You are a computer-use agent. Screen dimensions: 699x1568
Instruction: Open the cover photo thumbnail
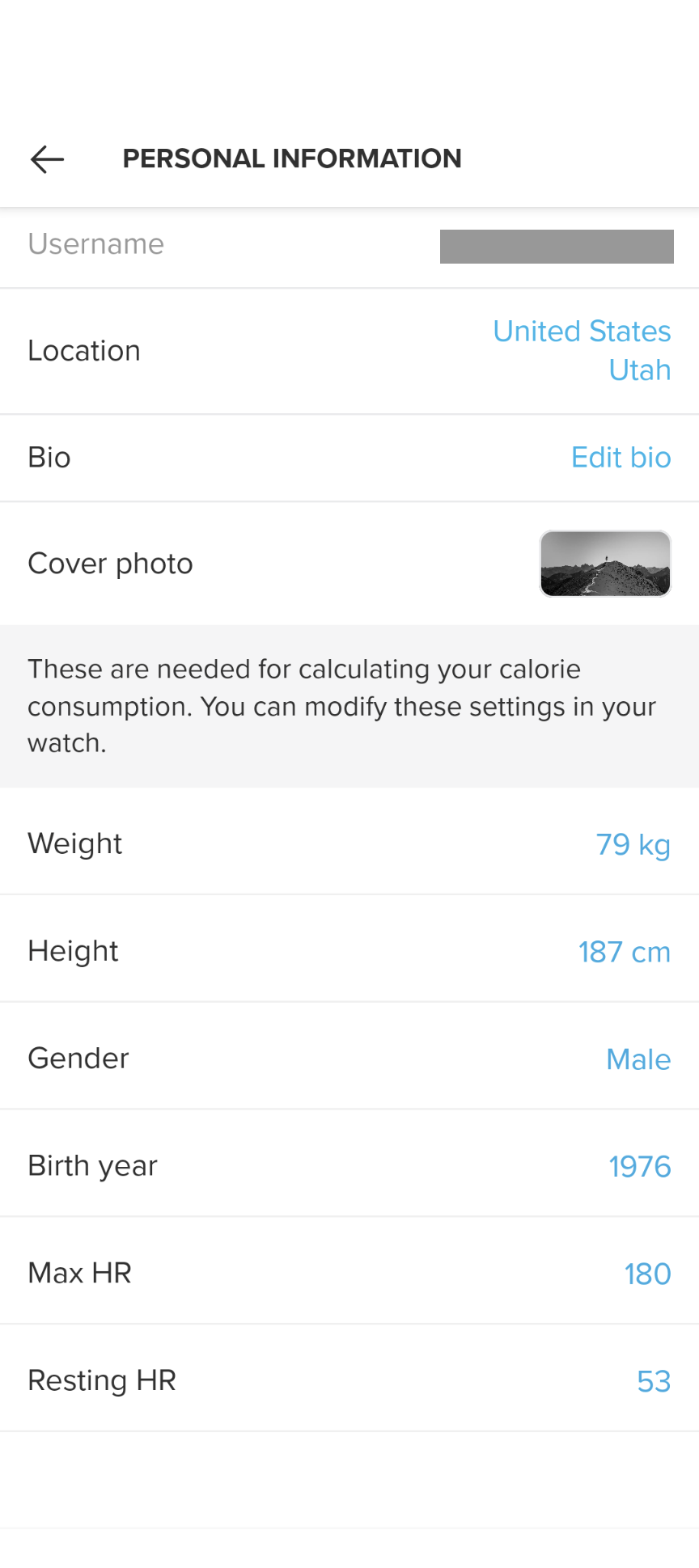click(604, 564)
